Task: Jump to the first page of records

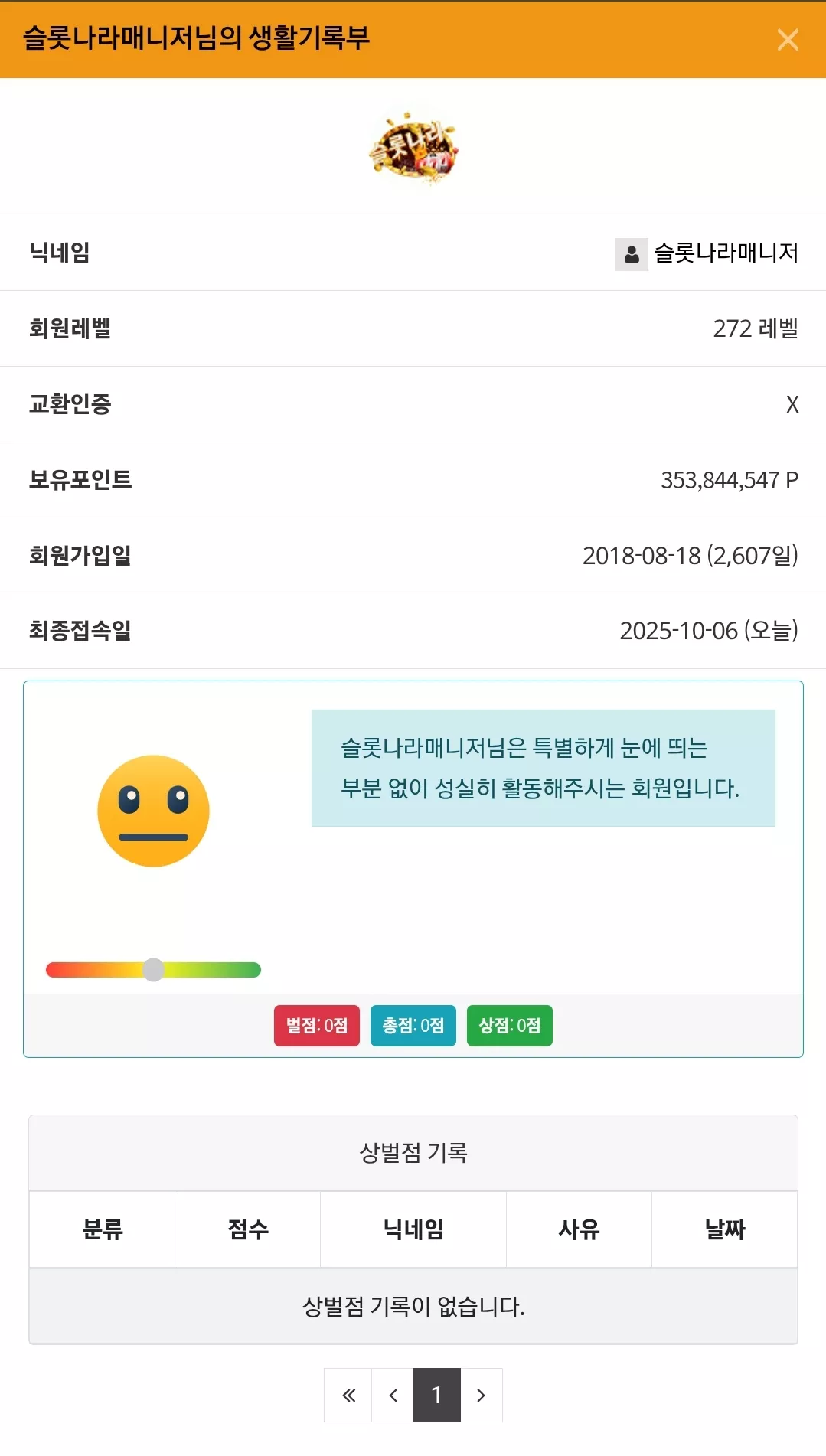Action: click(x=348, y=1395)
